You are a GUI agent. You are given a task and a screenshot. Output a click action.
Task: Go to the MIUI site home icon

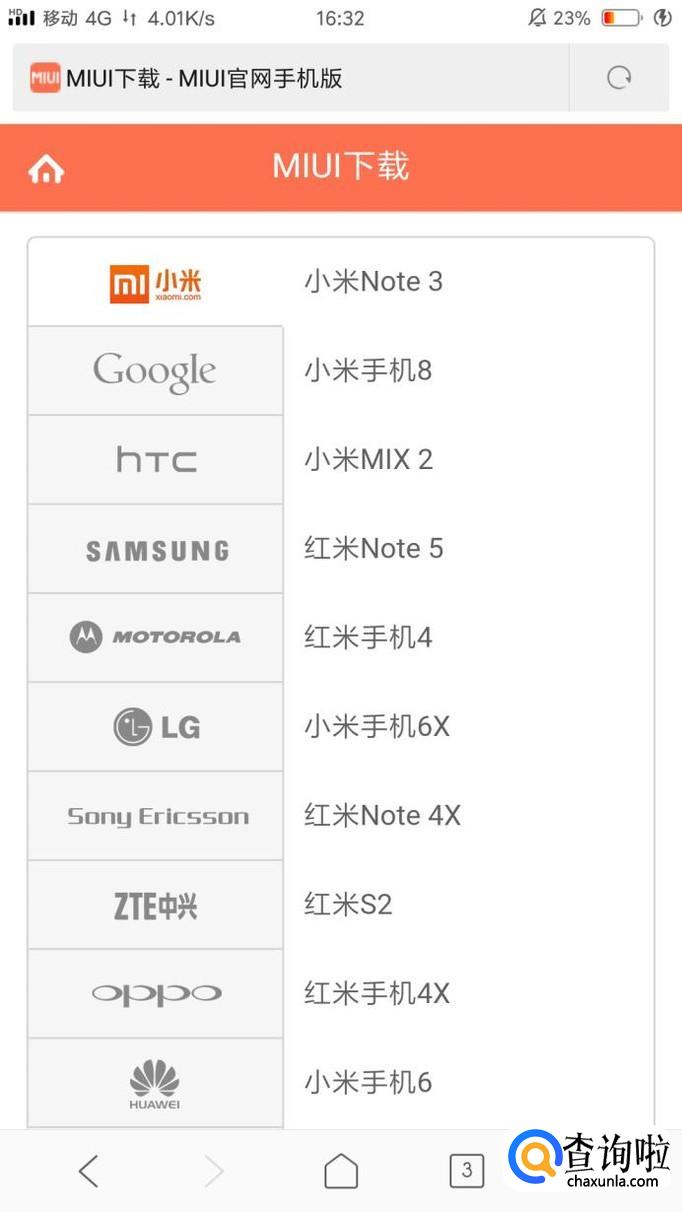pos(46,169)
